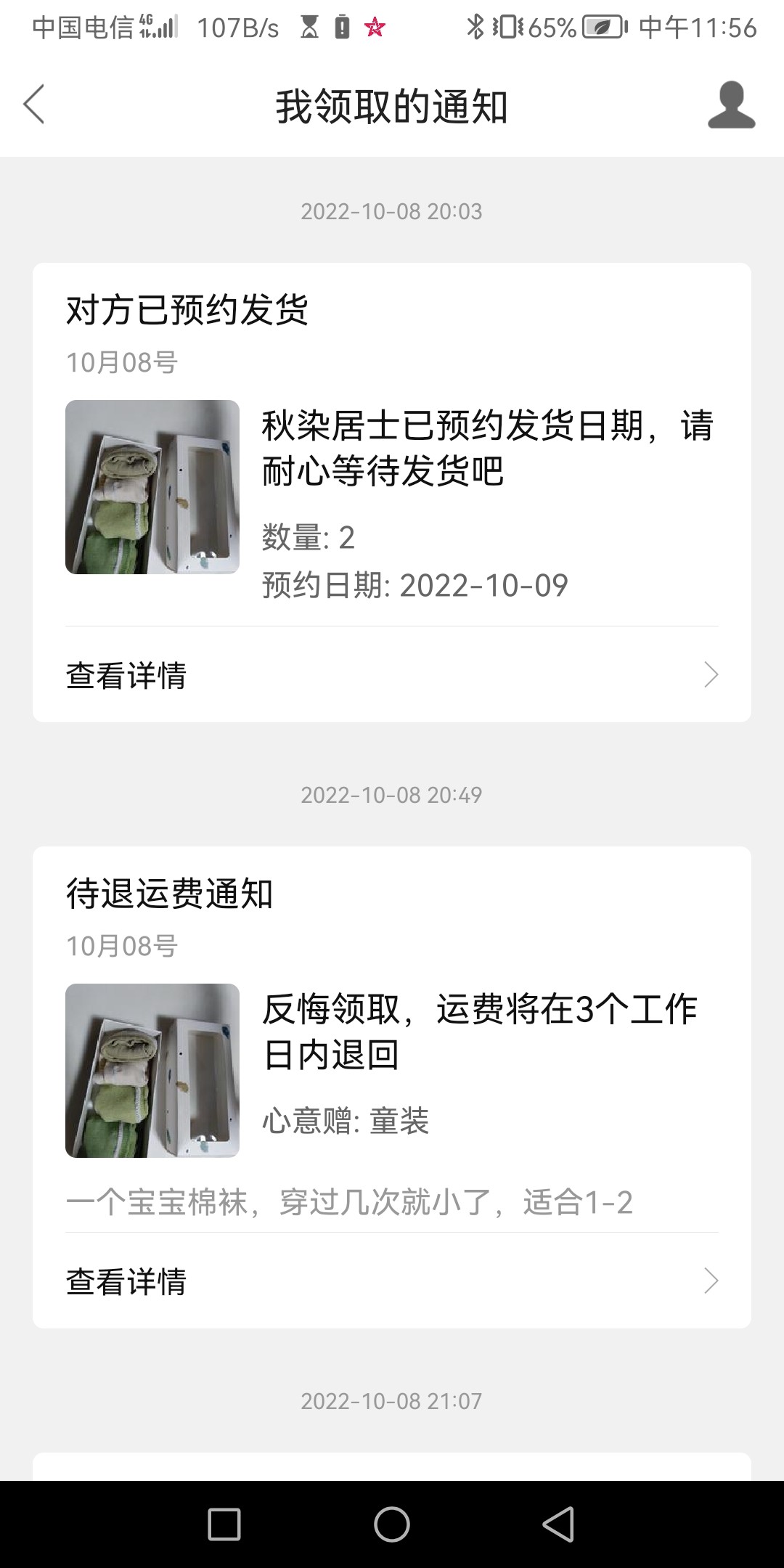784x1568 pixels.
Task: View details of 对方已预约发货 notification
Action: [391, 675]
